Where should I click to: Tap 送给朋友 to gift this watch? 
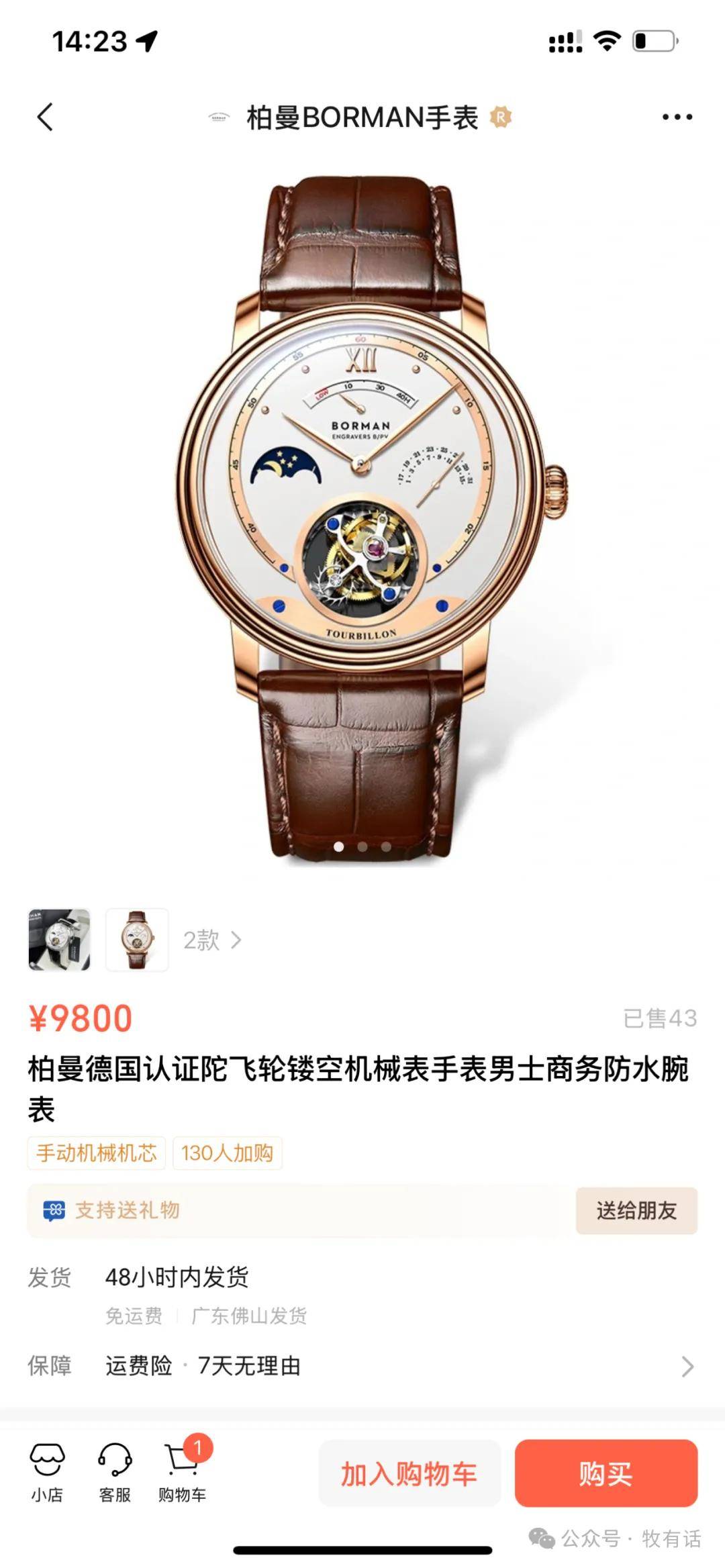point(636,1210)
